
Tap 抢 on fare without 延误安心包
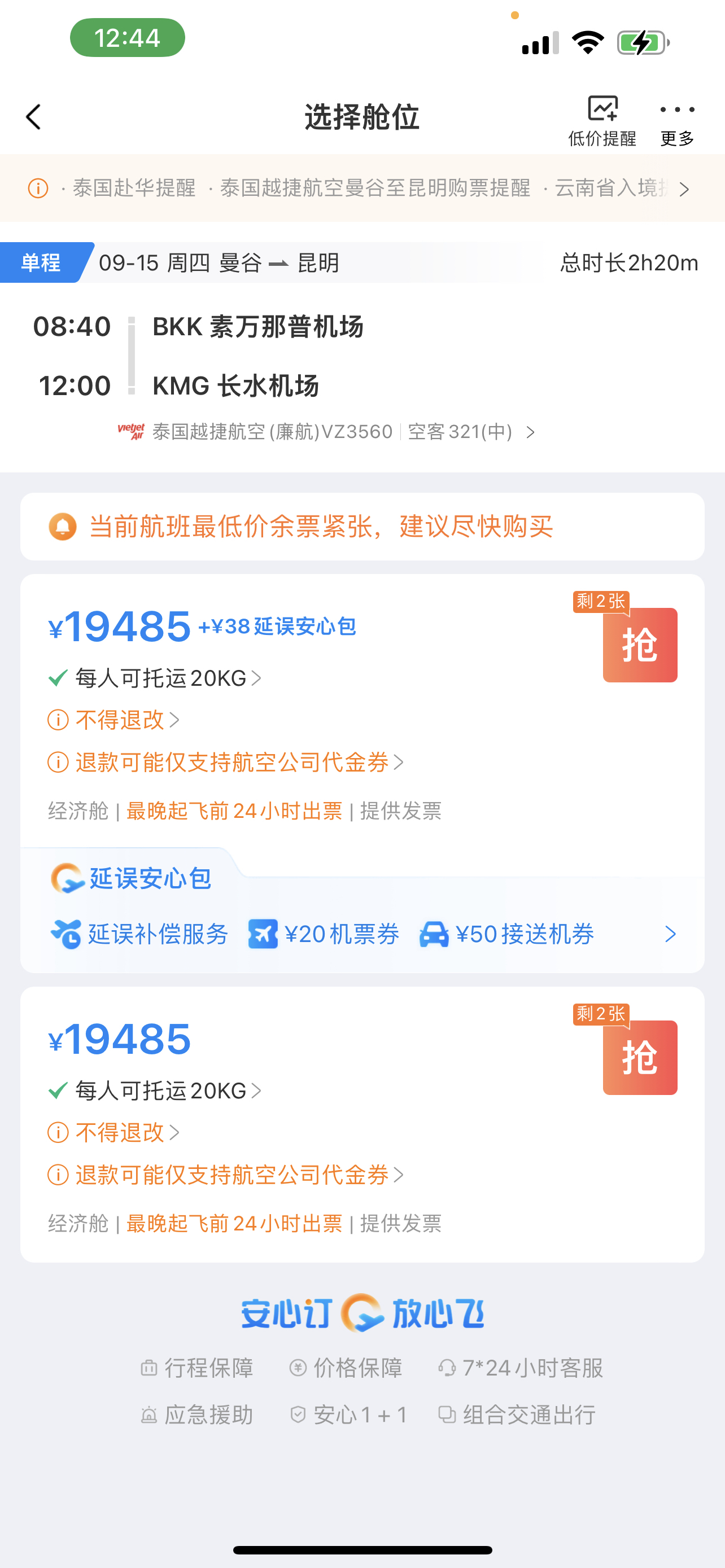point(640,1057)
